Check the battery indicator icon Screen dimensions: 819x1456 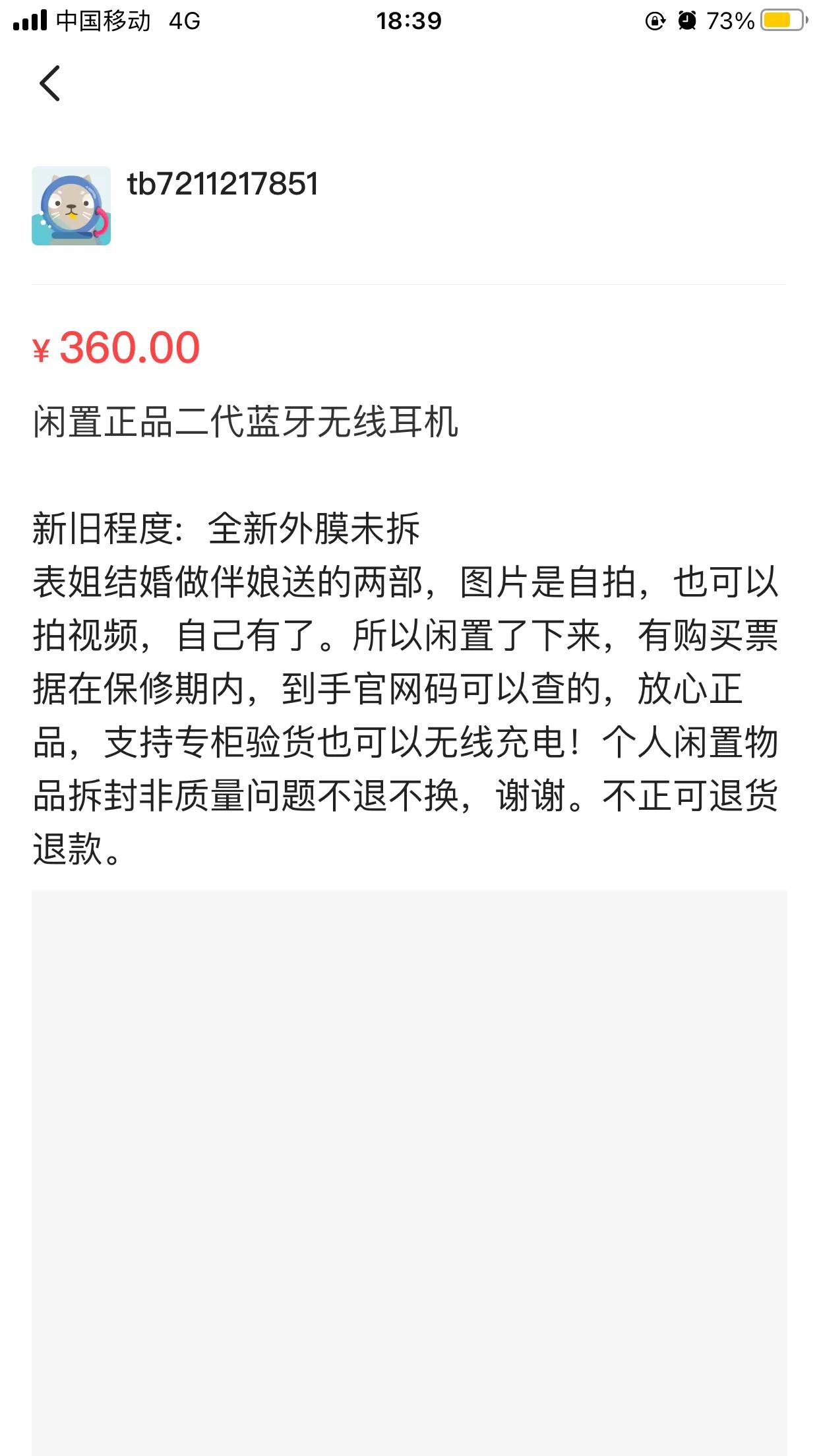pos(781,21)
